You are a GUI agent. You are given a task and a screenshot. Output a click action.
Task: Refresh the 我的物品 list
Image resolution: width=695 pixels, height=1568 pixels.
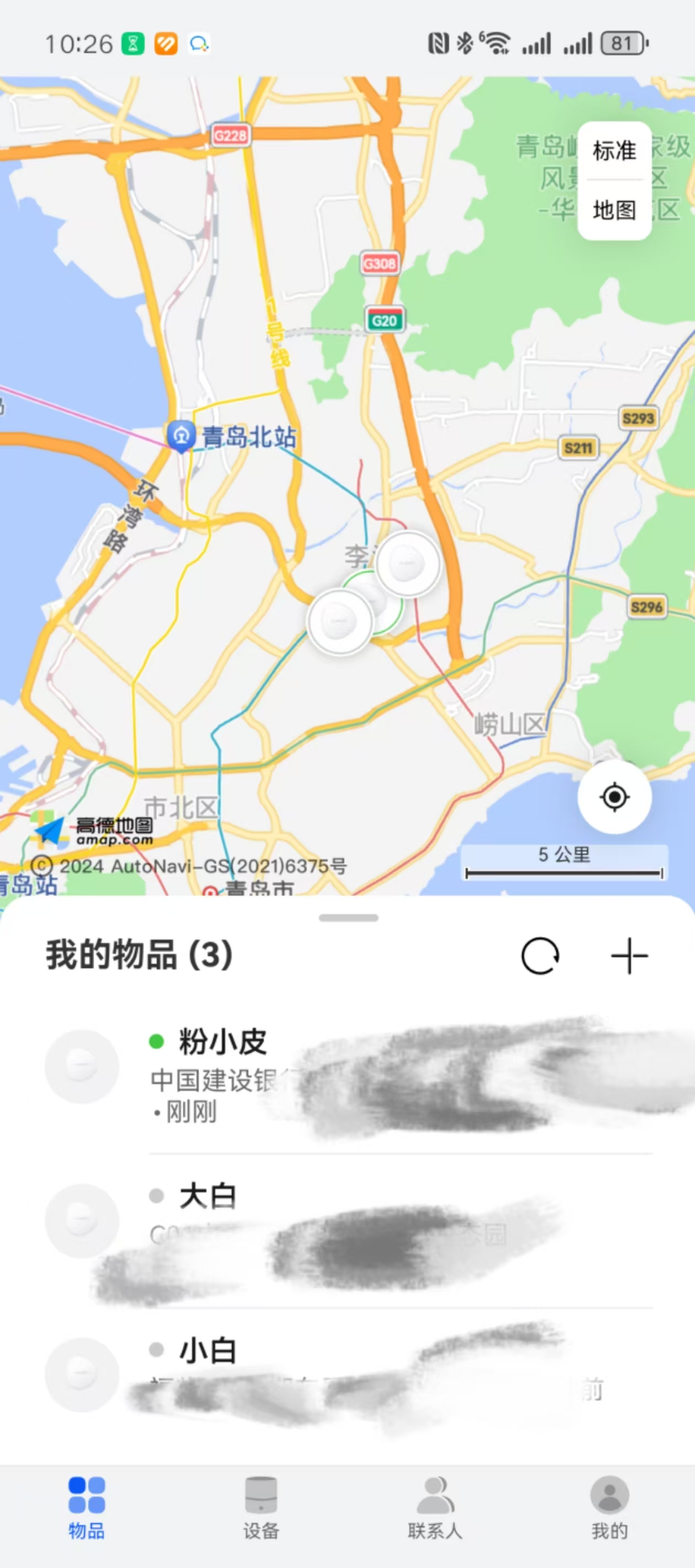click(539, 955)
